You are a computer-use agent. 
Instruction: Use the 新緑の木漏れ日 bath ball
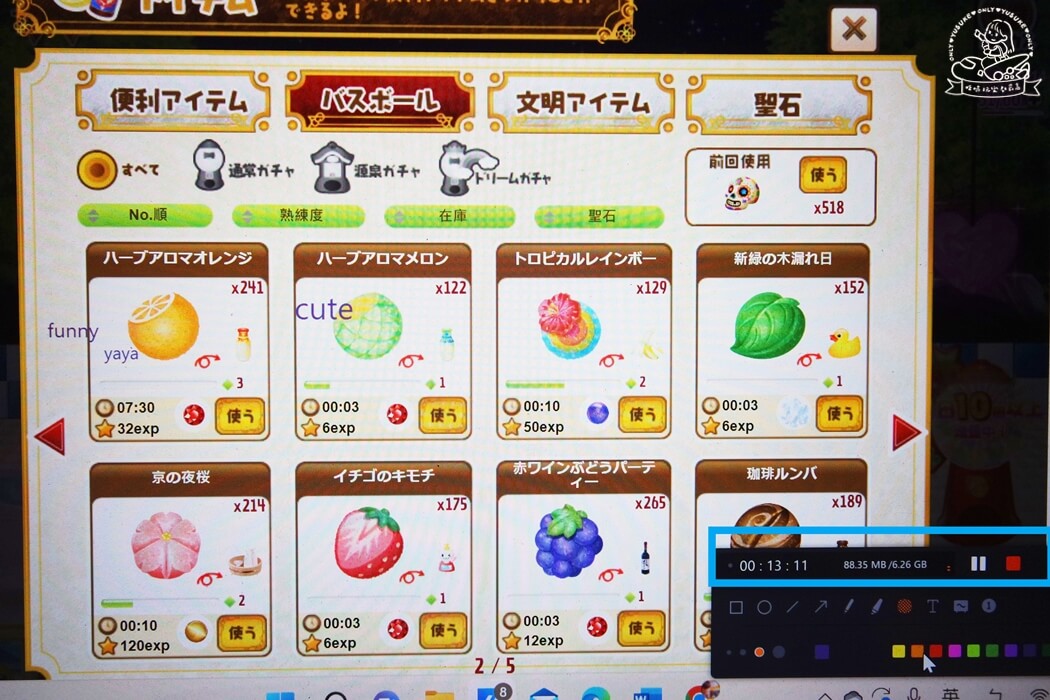839,414
